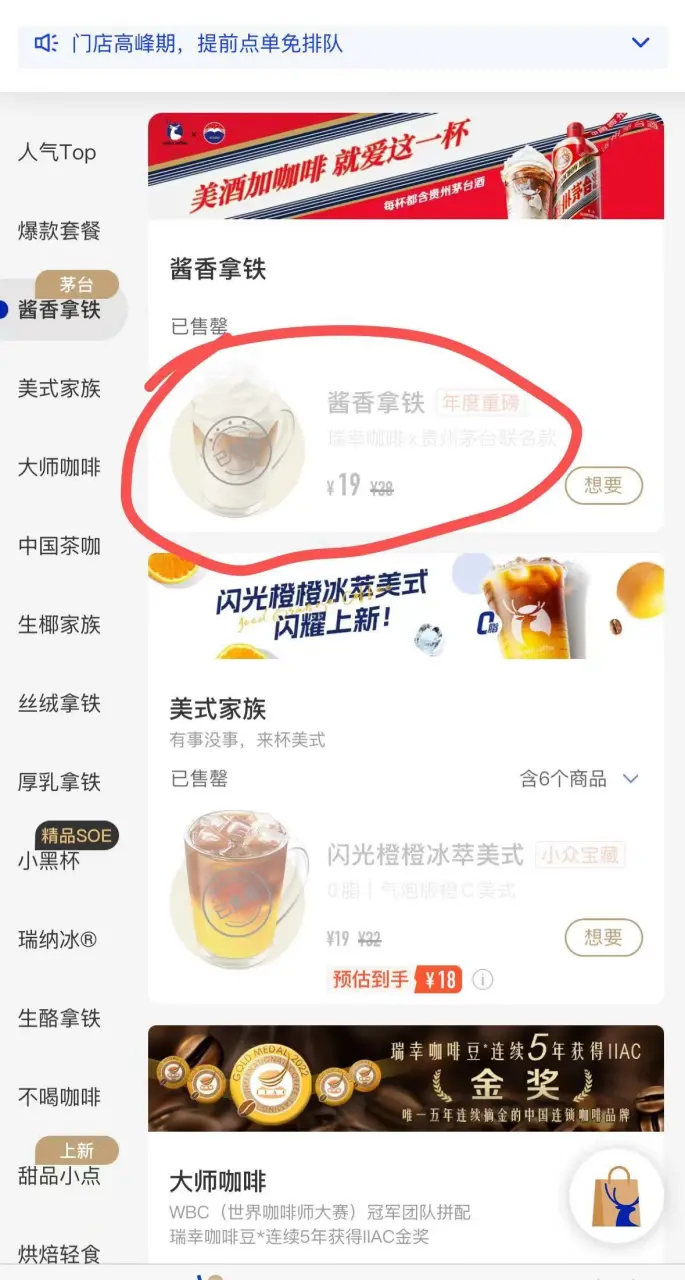
Task: Switch to 甜品小点 category
Action: (x=59, y=1175)
